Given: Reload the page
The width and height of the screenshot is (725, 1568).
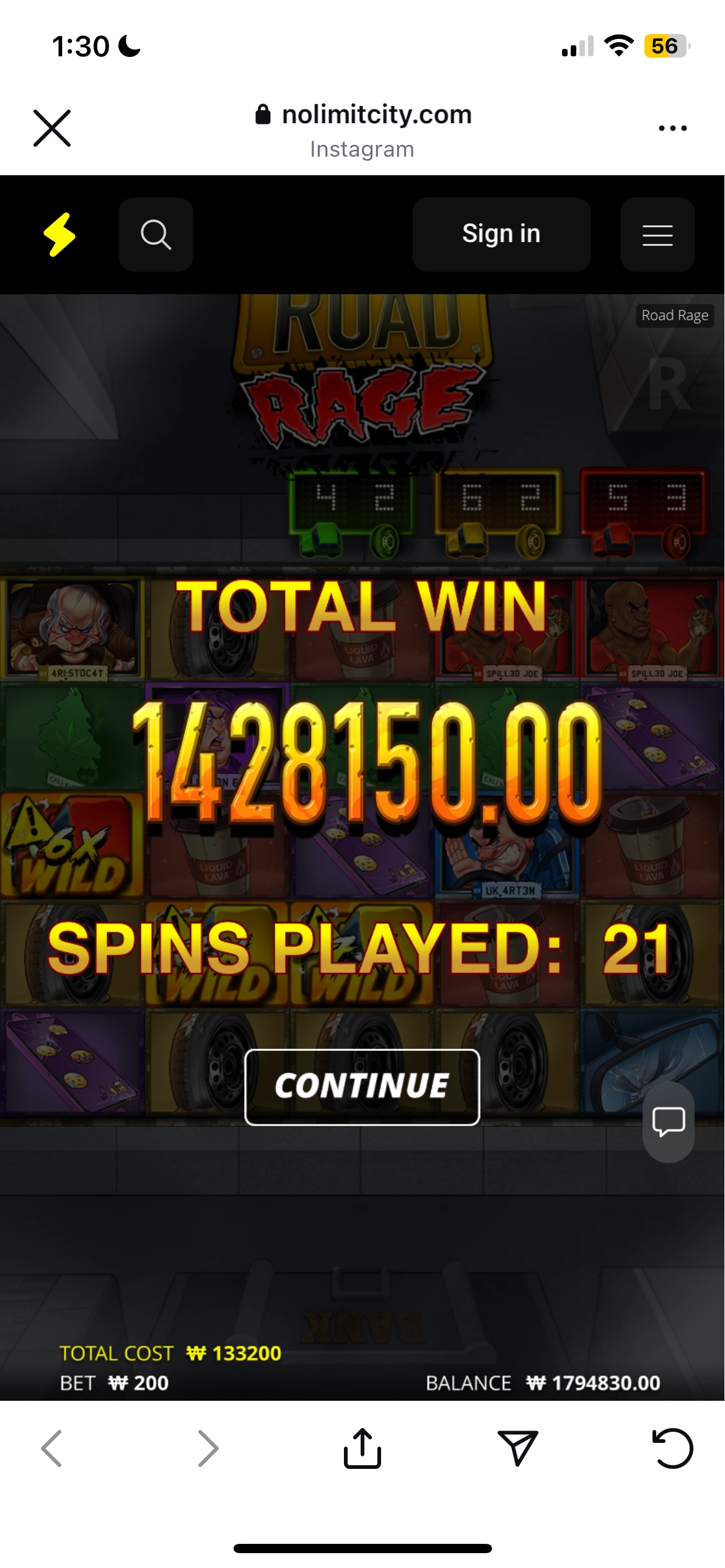Looking at the screenshot, I should [x=672, y=1448].
